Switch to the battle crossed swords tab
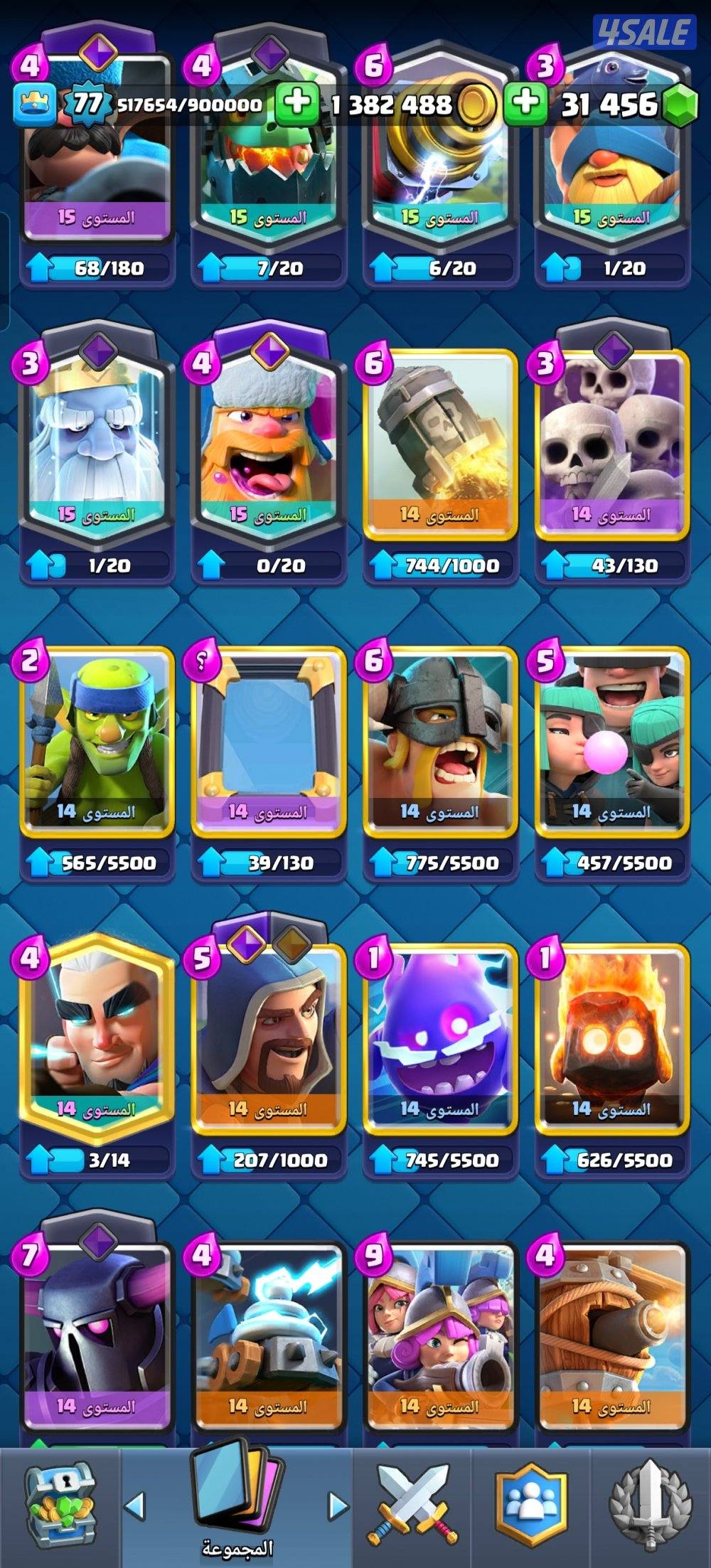 pyautogui.click(x=412, y=1503)
